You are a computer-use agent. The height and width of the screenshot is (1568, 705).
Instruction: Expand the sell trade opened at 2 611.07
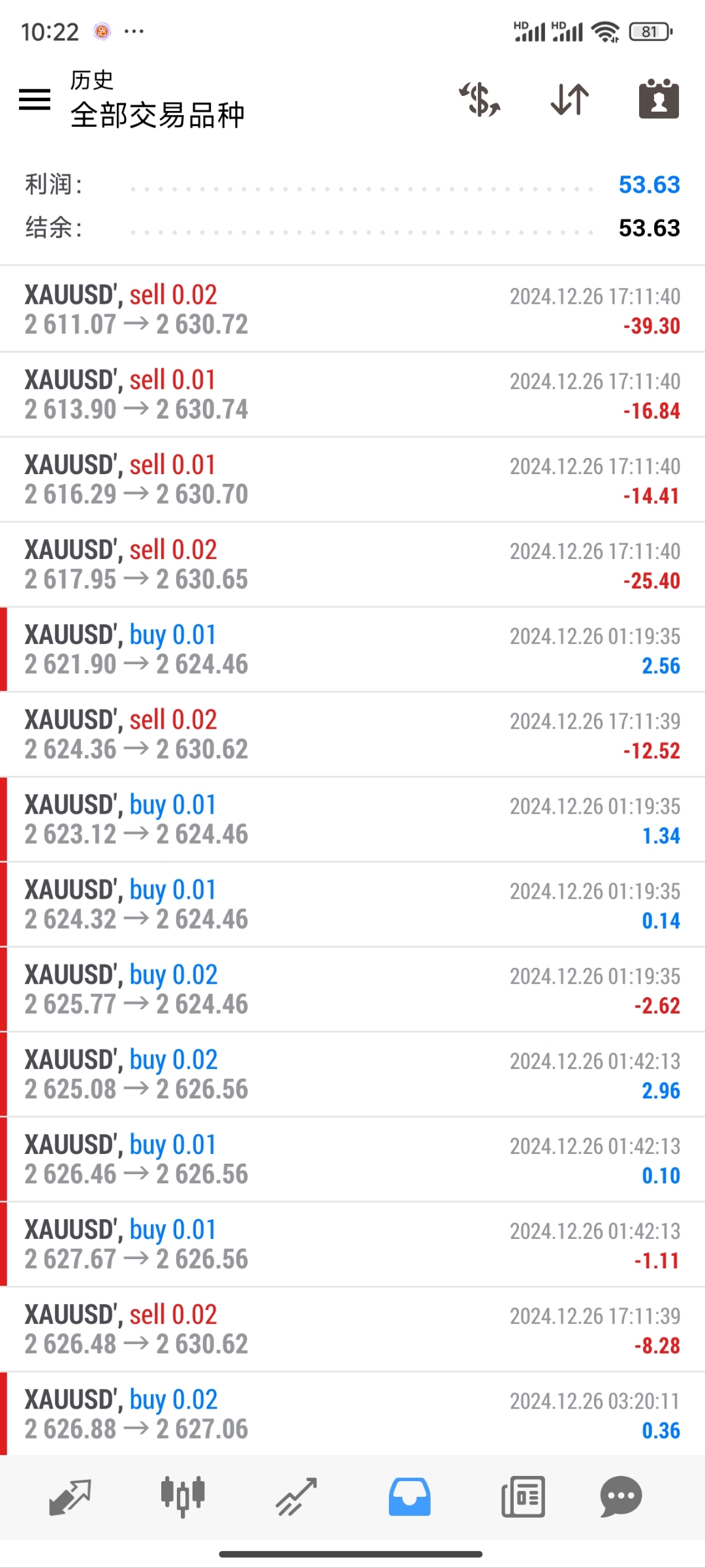coord(352,310)
